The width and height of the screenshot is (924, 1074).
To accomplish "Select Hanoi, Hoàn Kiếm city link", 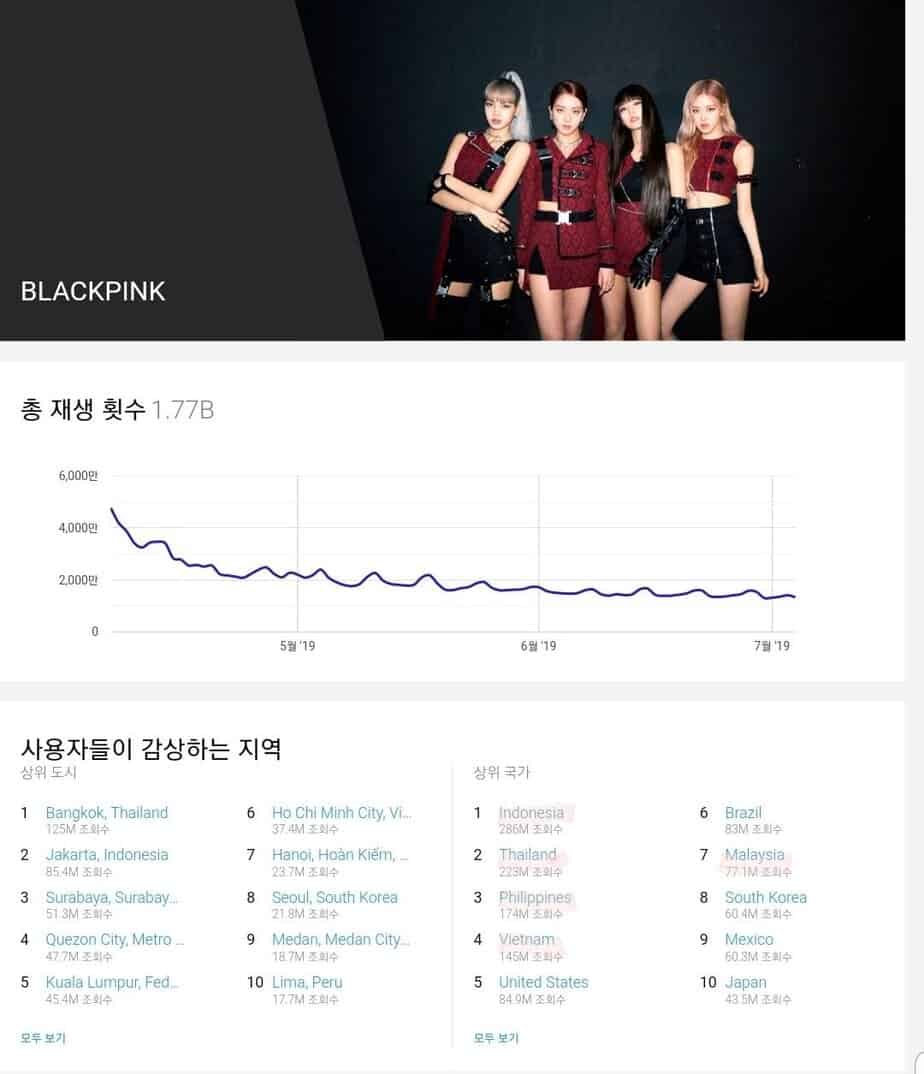I will [340, 855].
